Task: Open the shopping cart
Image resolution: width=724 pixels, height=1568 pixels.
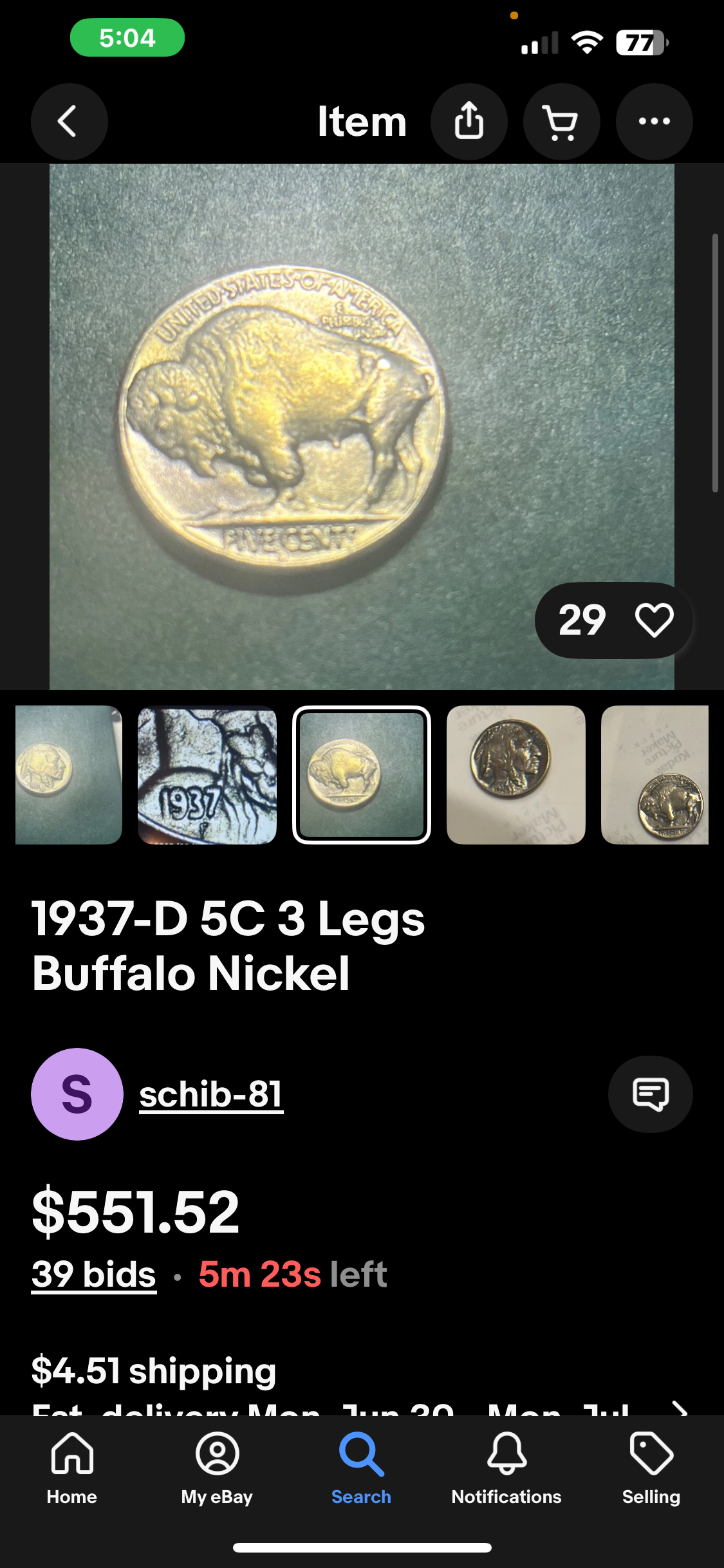Action: pos(561,121)
